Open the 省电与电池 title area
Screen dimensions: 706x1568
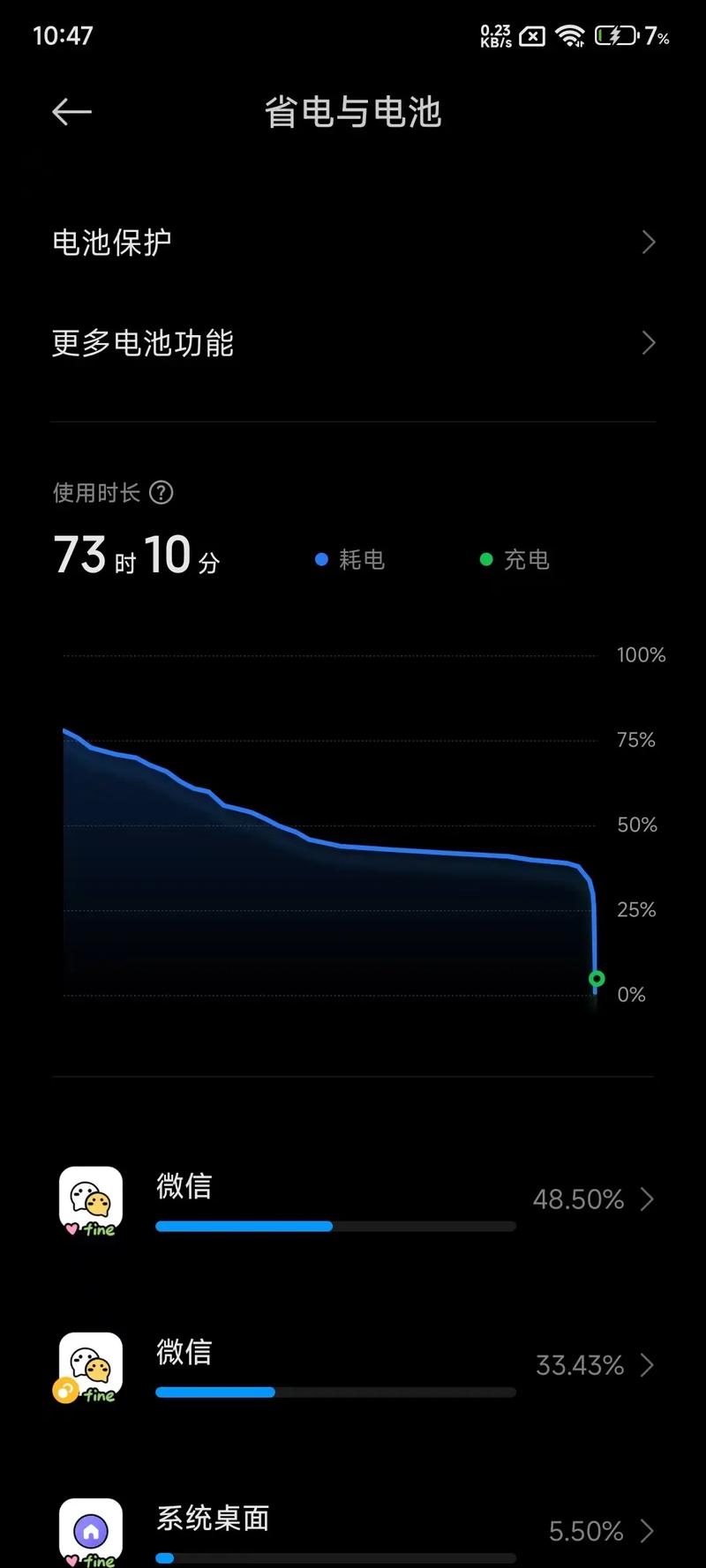pos(353,113)
